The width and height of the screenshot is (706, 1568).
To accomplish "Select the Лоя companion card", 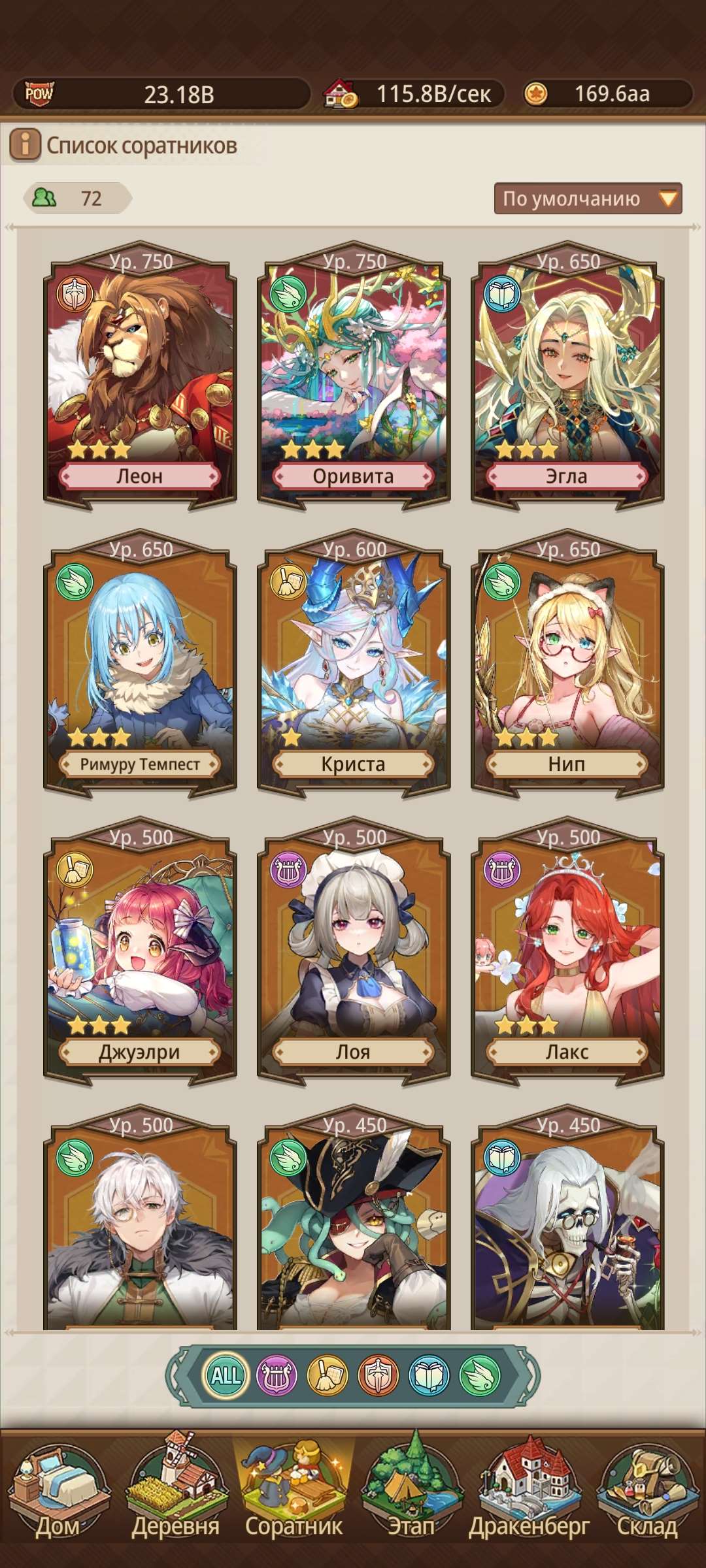I will (x=354, y=951).
